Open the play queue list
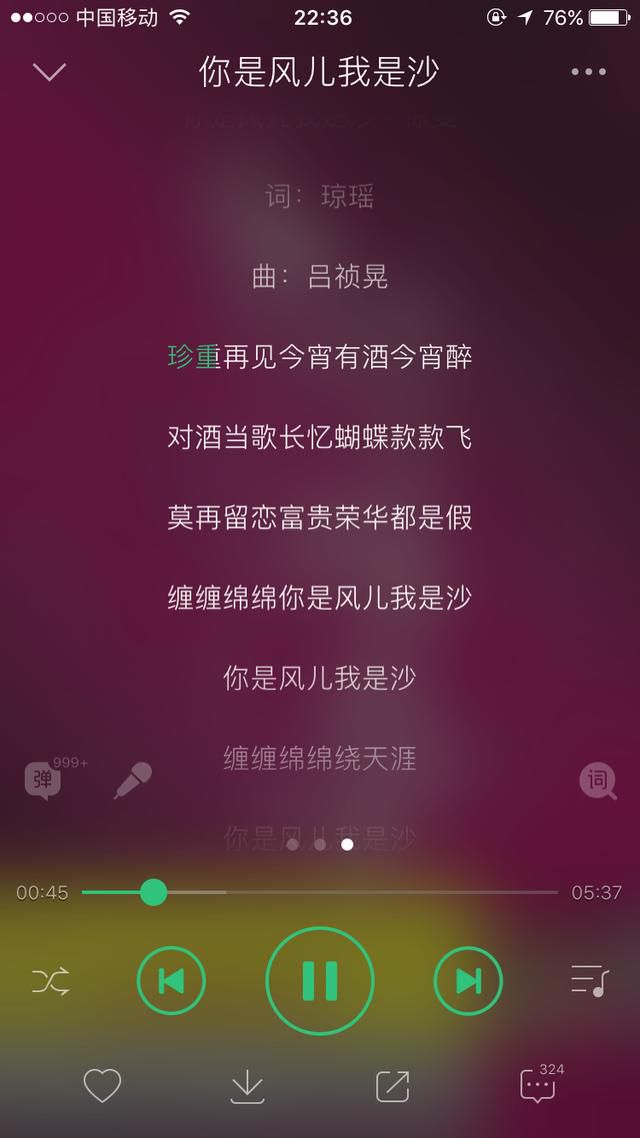Image resolution: width=640 pixels, height=1138 pixels. point(588,981)
